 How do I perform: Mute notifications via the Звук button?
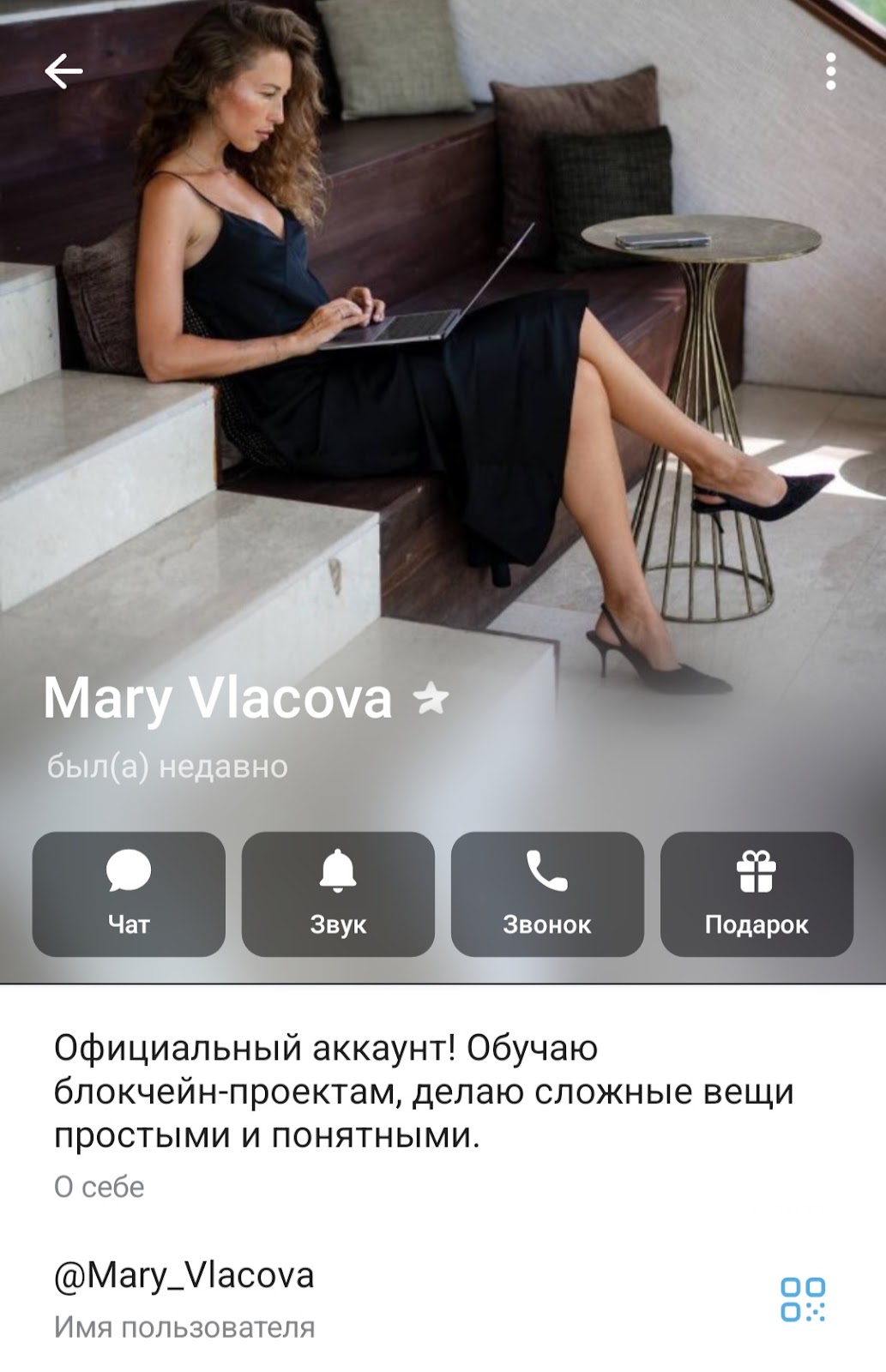[x=338, y=894]
